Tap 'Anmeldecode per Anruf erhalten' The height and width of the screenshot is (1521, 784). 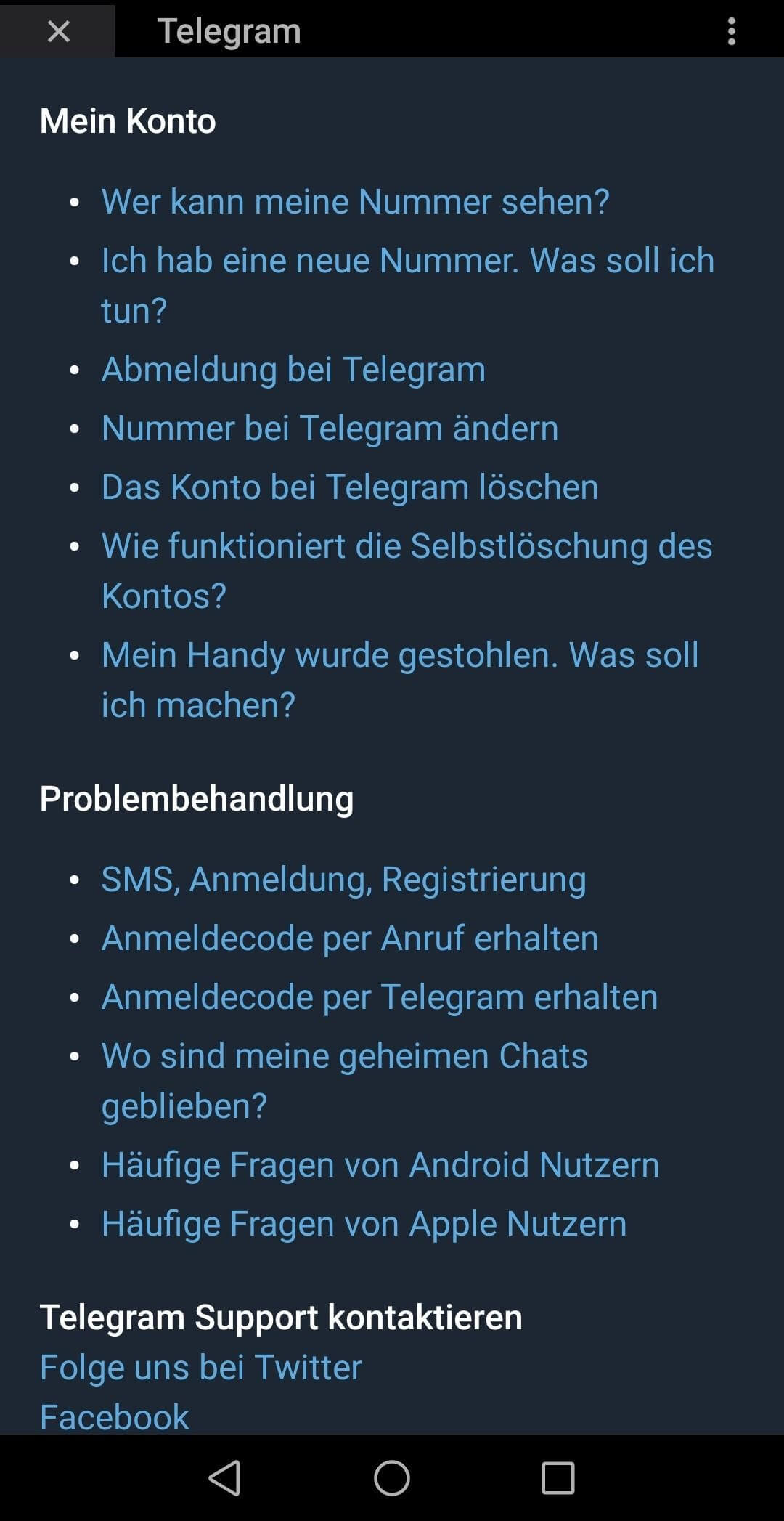(350, 938)
